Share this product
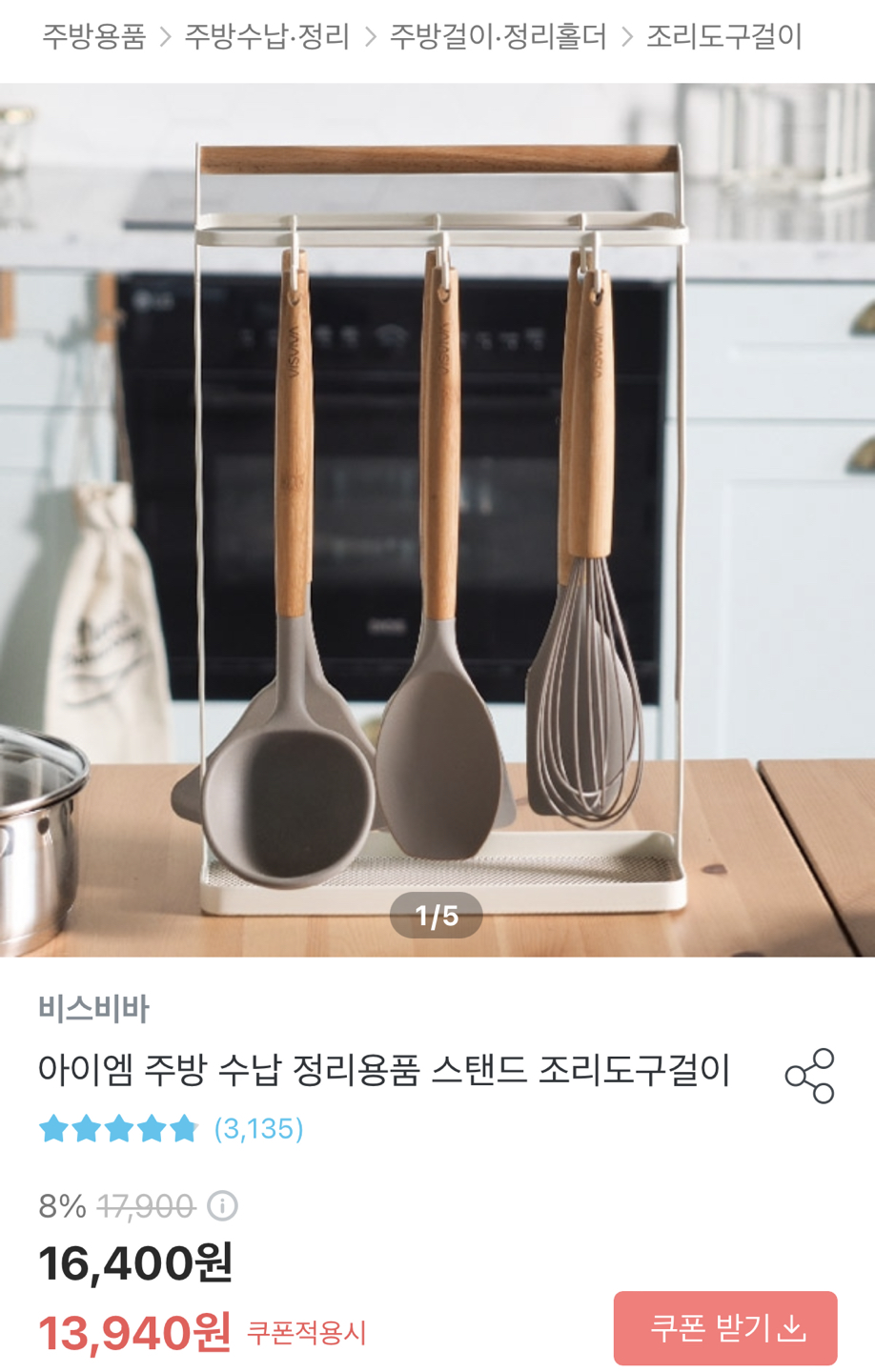This screenshot has height=1372, width=875. [809, 1076]
